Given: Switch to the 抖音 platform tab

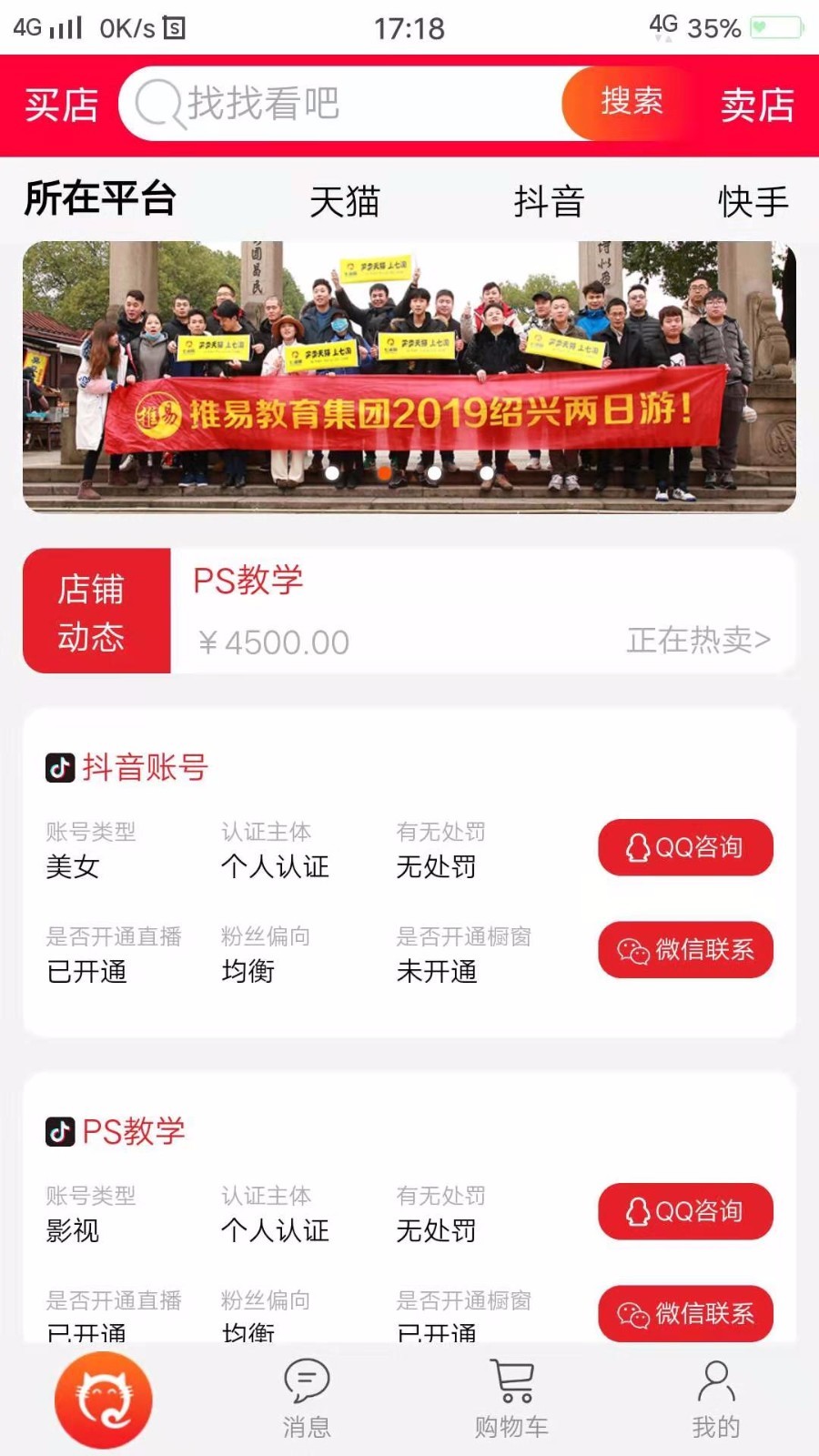Looking at the screenshot, I should 548,201.
